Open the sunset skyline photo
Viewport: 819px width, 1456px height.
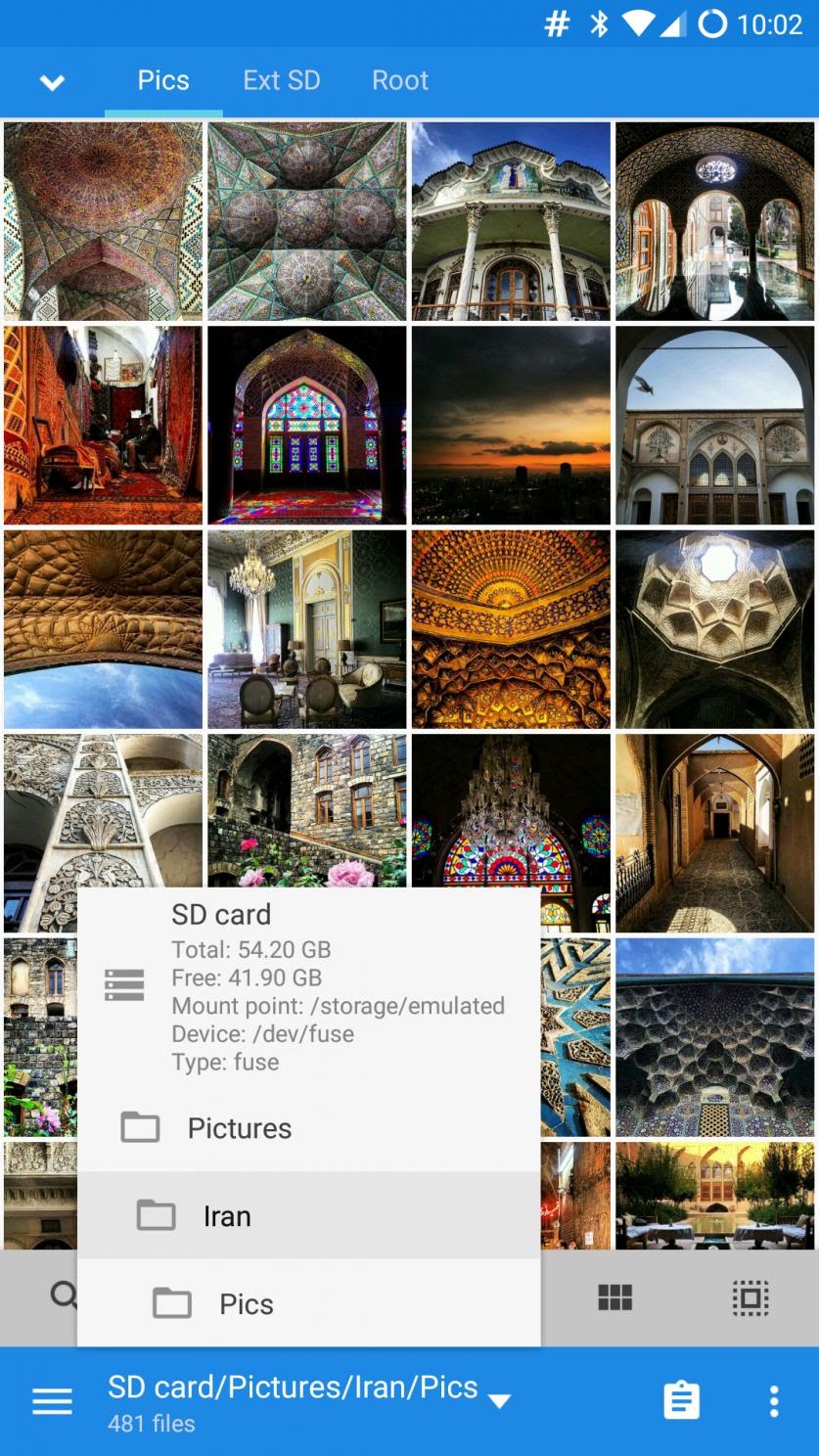(511, 426)
